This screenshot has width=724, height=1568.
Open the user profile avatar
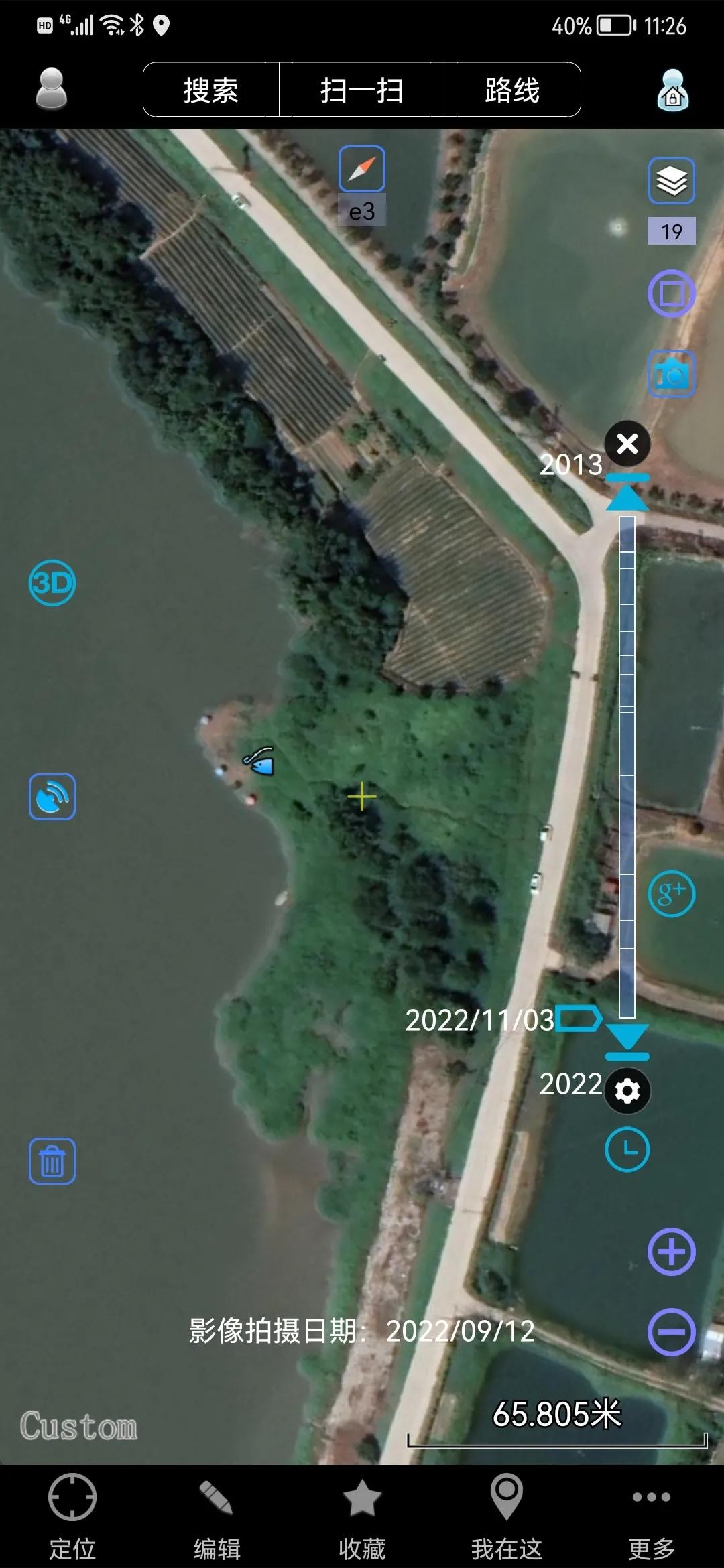tap(51, 89)
